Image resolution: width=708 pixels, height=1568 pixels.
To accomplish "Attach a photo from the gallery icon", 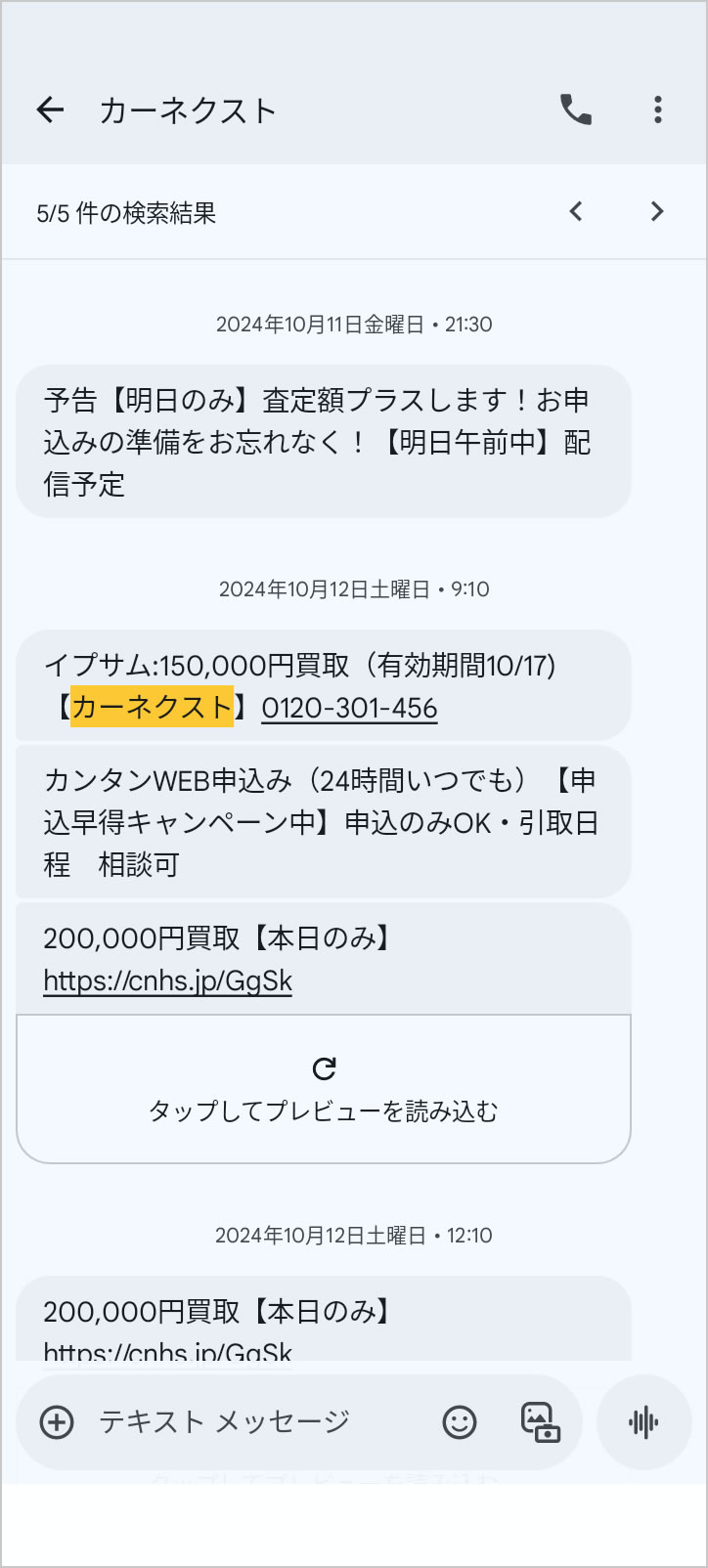I will tap(540, 1421).
